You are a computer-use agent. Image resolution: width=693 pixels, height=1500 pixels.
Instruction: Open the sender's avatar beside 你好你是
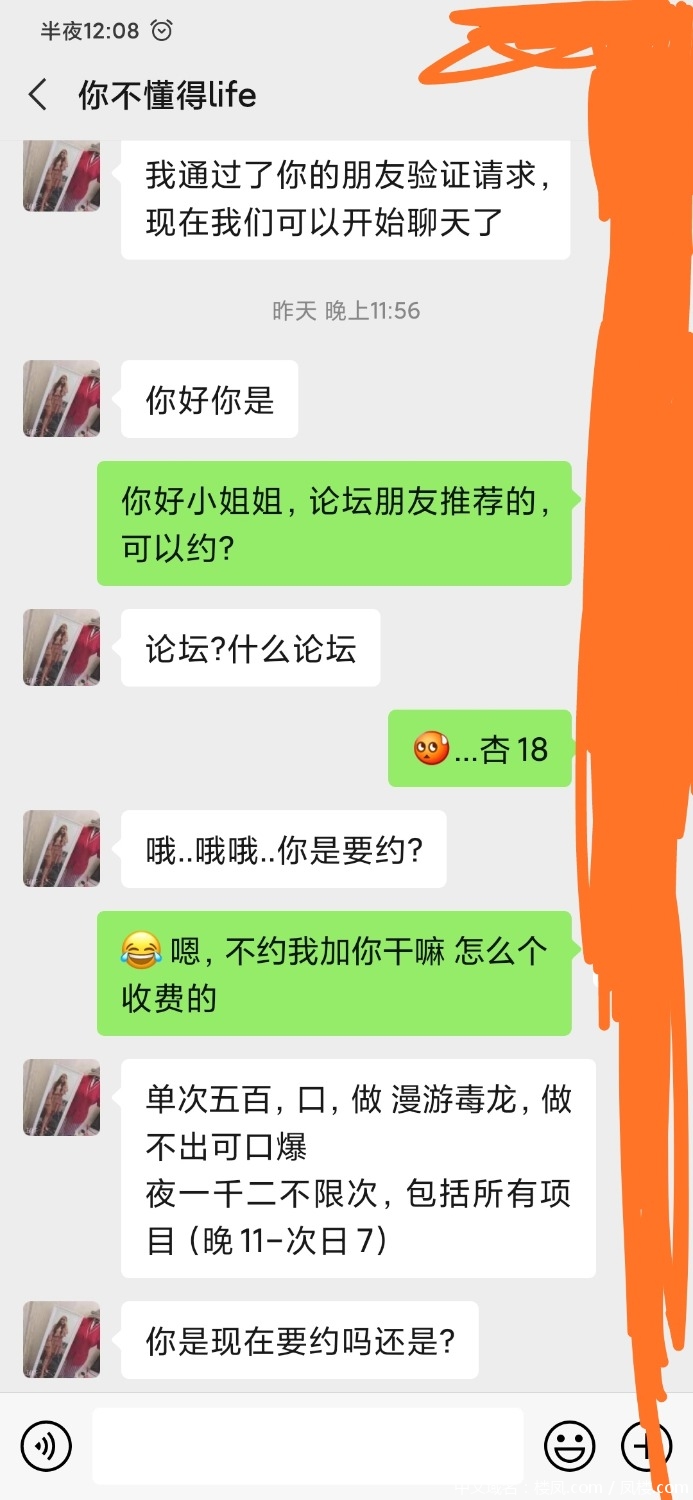pyautogui.click(x=62, y=399)
